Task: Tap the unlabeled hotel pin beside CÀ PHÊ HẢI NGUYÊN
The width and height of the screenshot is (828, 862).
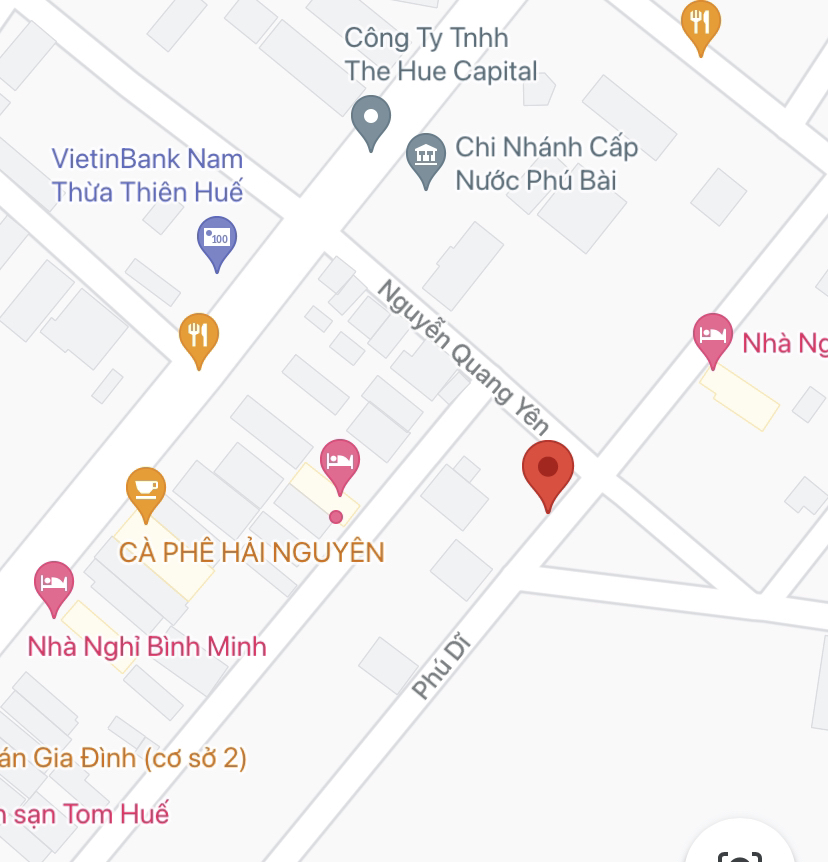Action: pos(339,464)
